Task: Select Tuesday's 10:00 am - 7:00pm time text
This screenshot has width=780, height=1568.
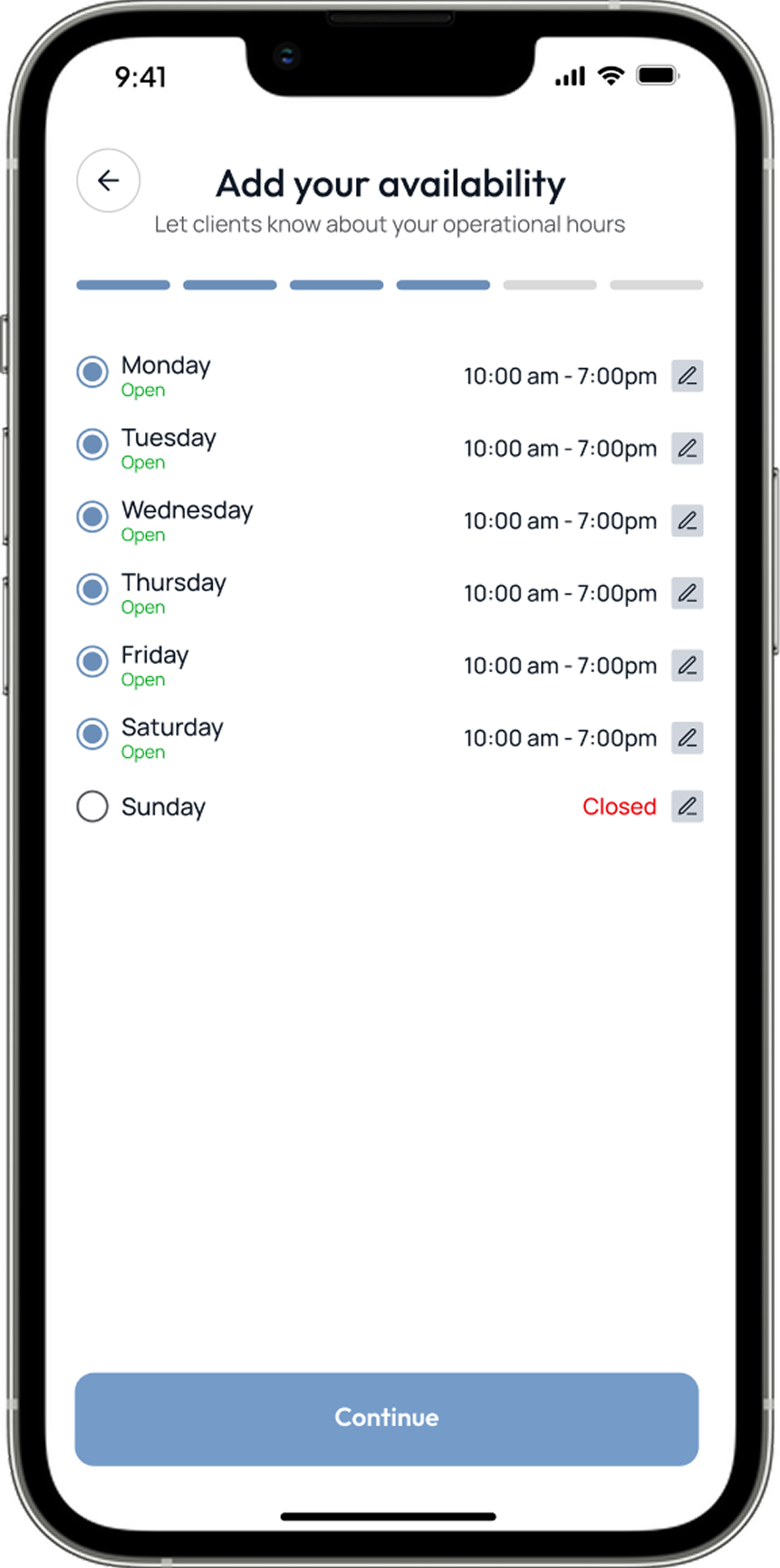Action: (x=560, y=448)
